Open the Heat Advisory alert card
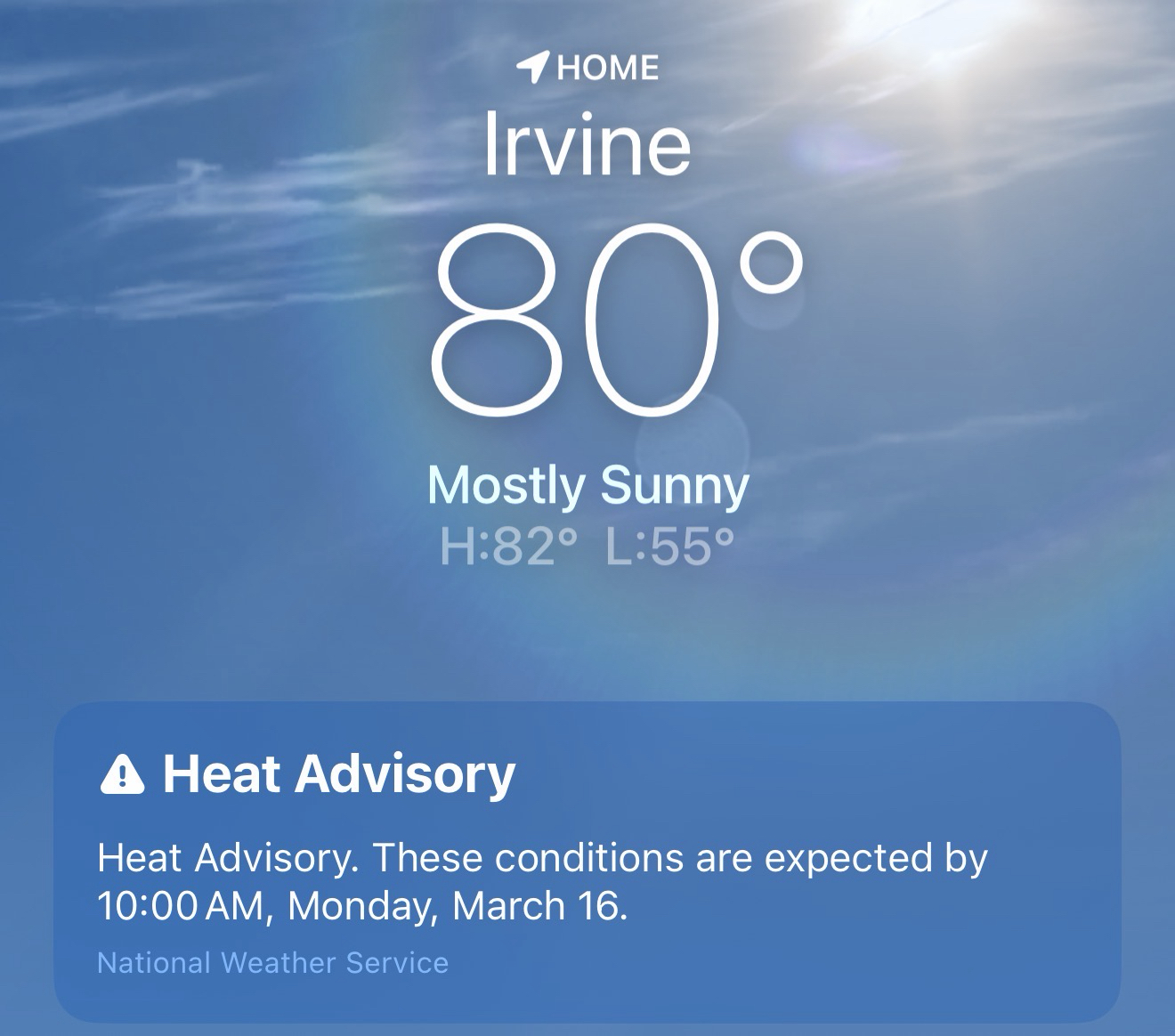This screenshot has height=1036, width=1175. [587, 860]
